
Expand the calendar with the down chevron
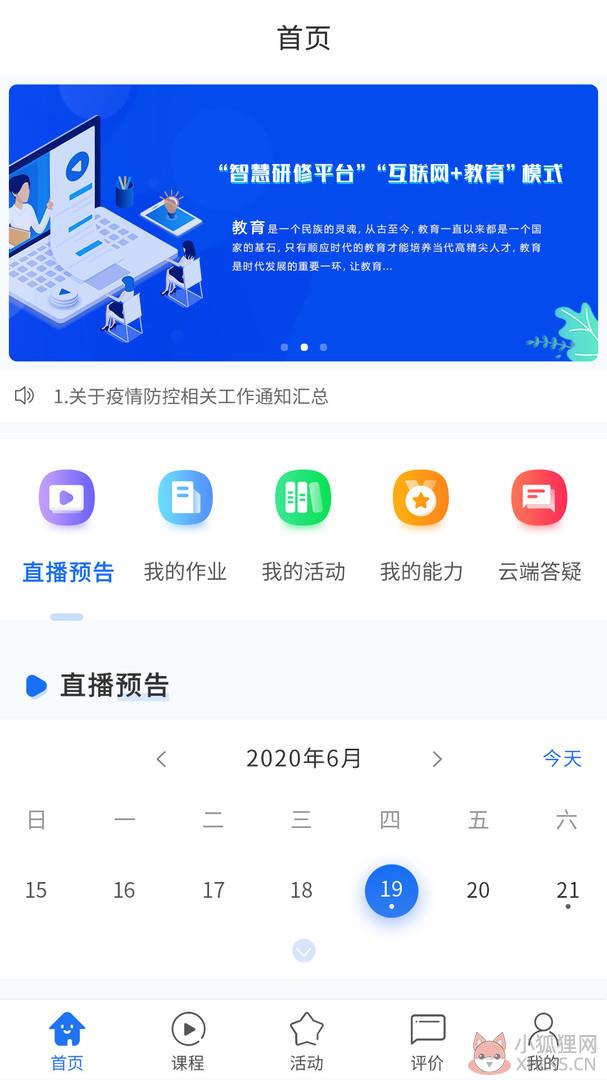tap(304, 951)
